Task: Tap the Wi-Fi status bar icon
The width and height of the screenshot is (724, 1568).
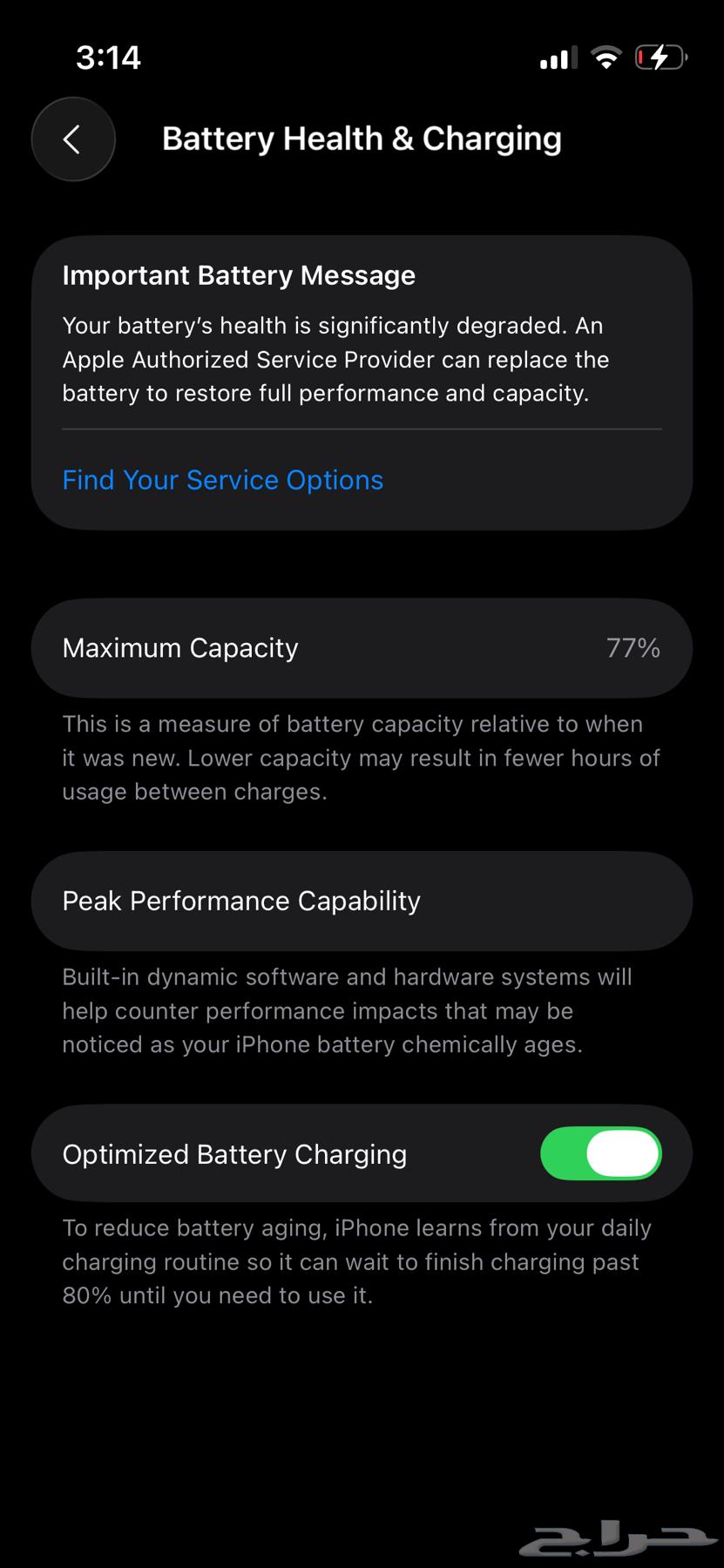Action: tap(606, 57)
